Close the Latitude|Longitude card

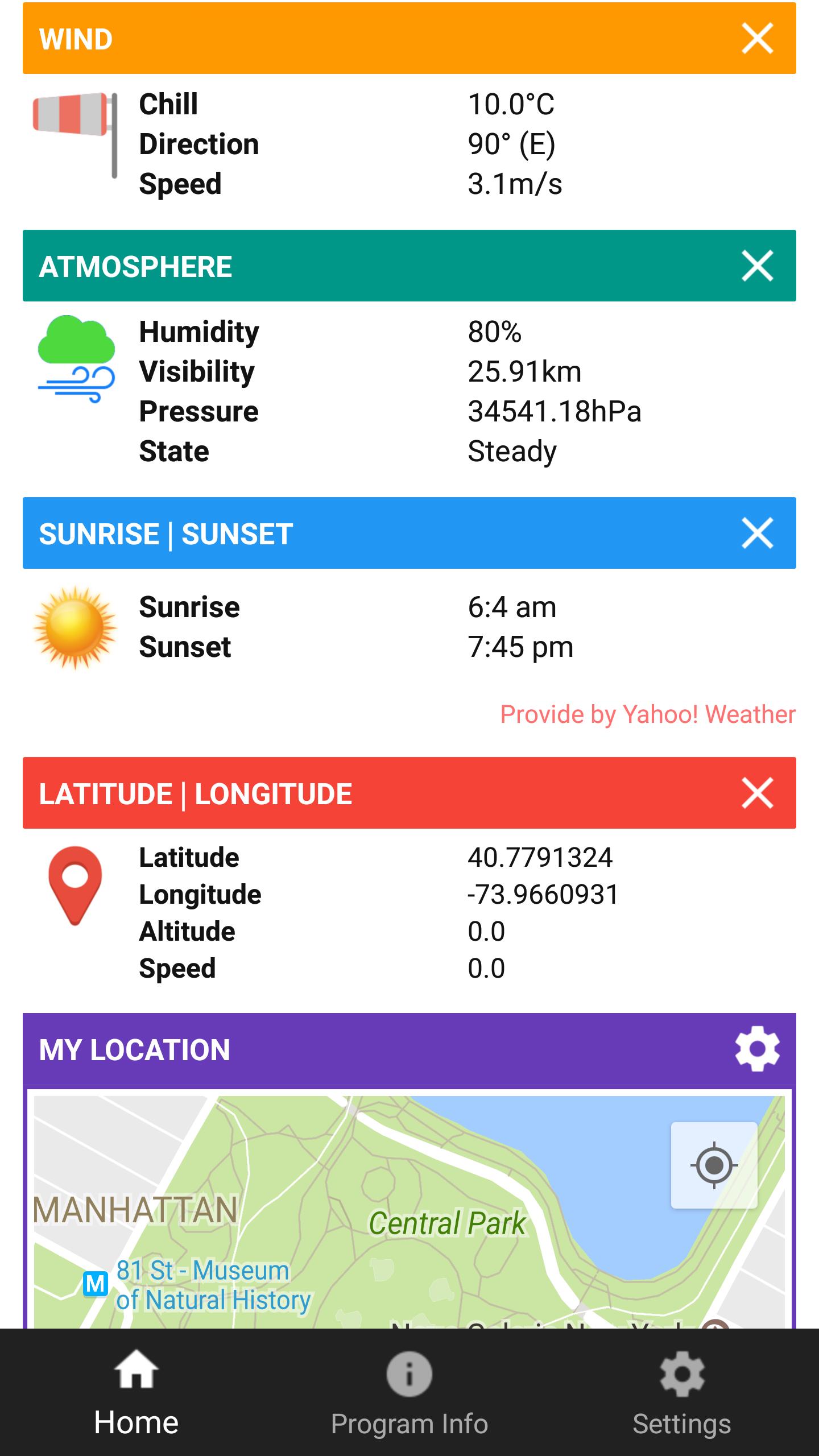point(758,794)
